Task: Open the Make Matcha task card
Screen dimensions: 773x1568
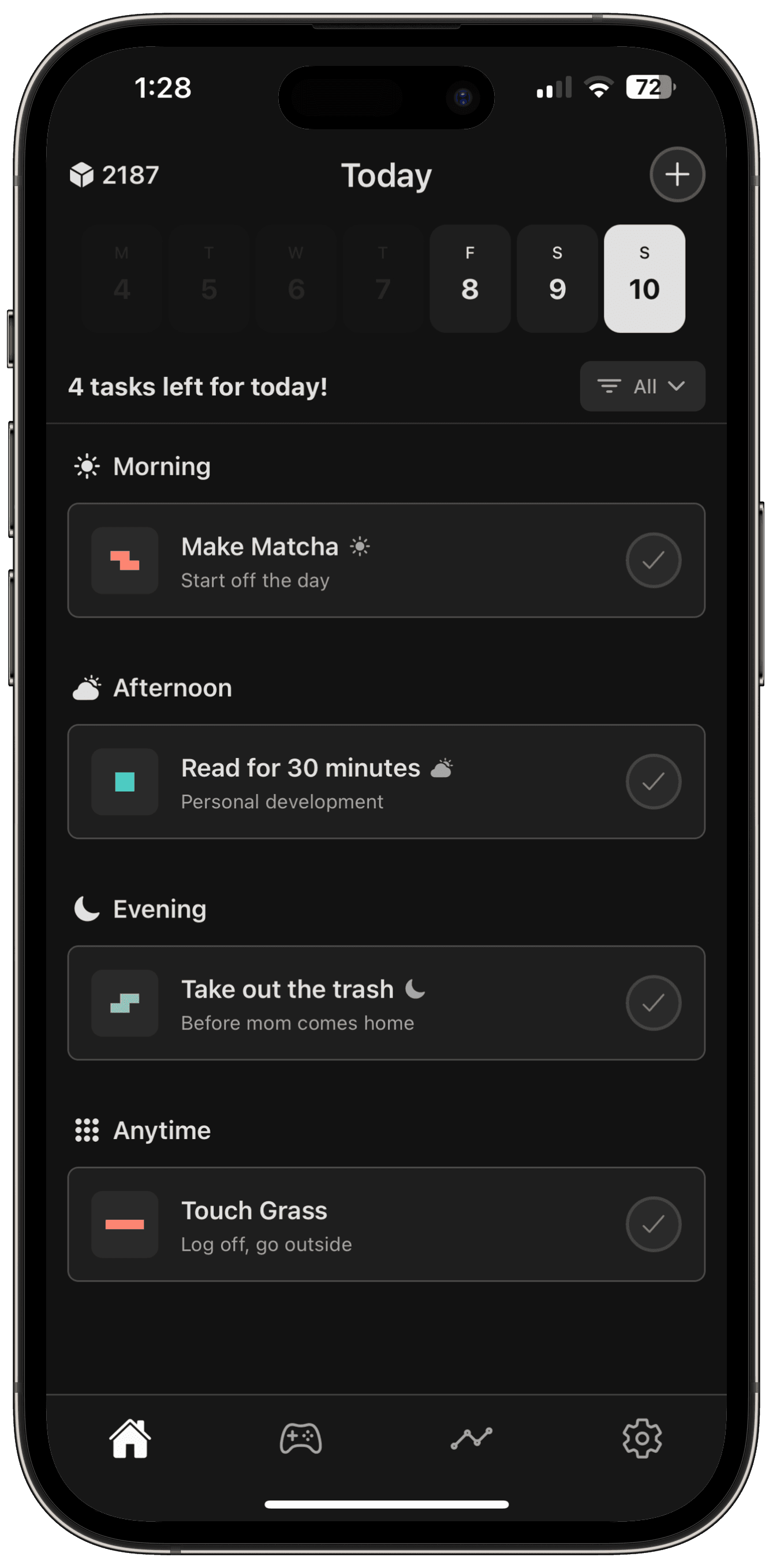Action: pyautogui.click(x=365, y=561)
